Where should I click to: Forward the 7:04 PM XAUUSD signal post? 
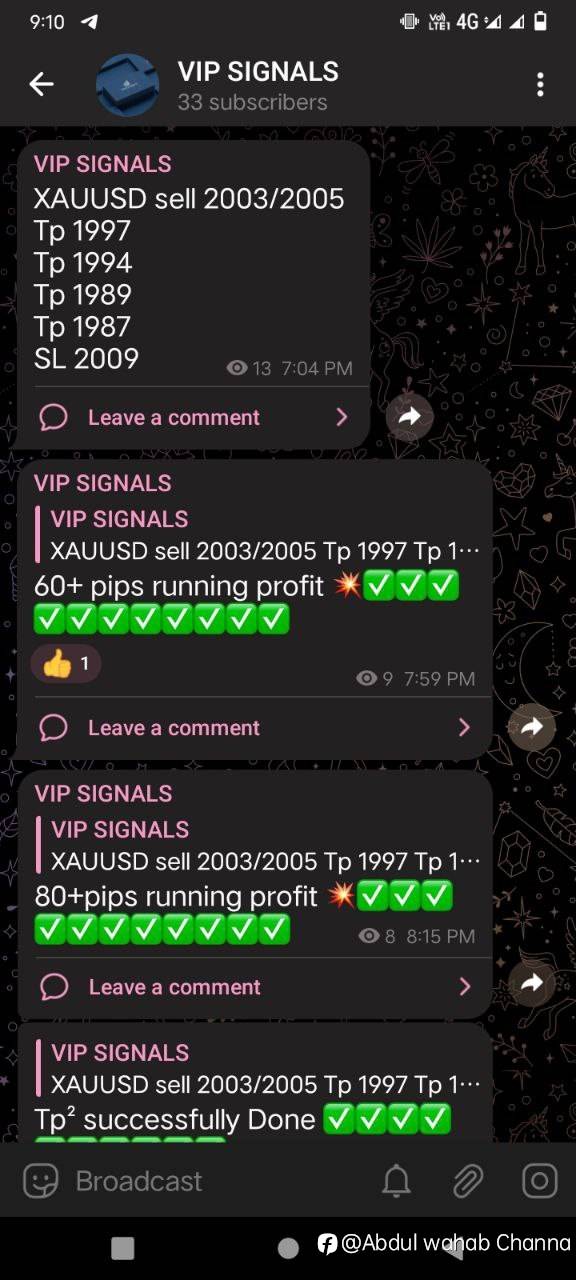pyautogui.click(x=409, y=418)
